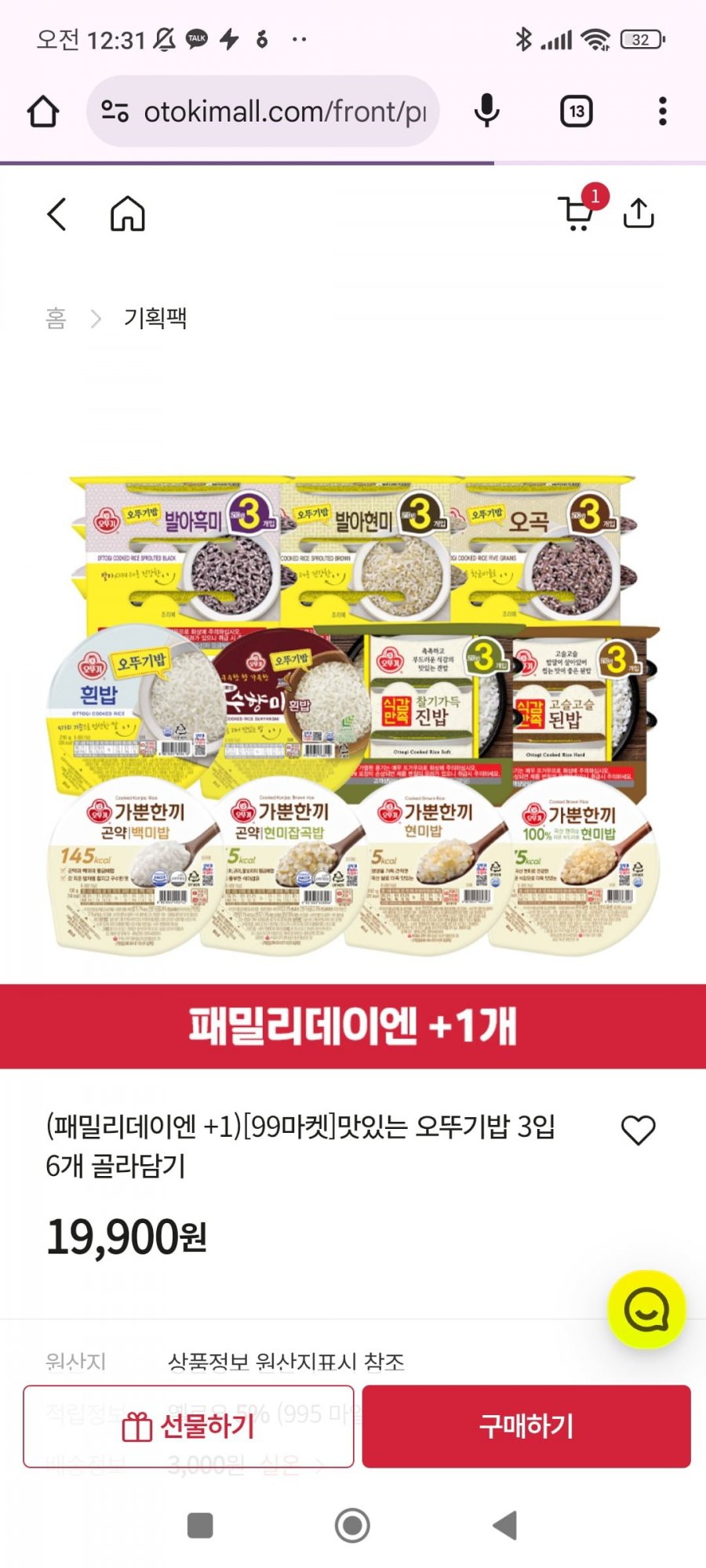
Task: Add the product to wishlist heart
Action: pyautogui.click(x=638, y=1130)
